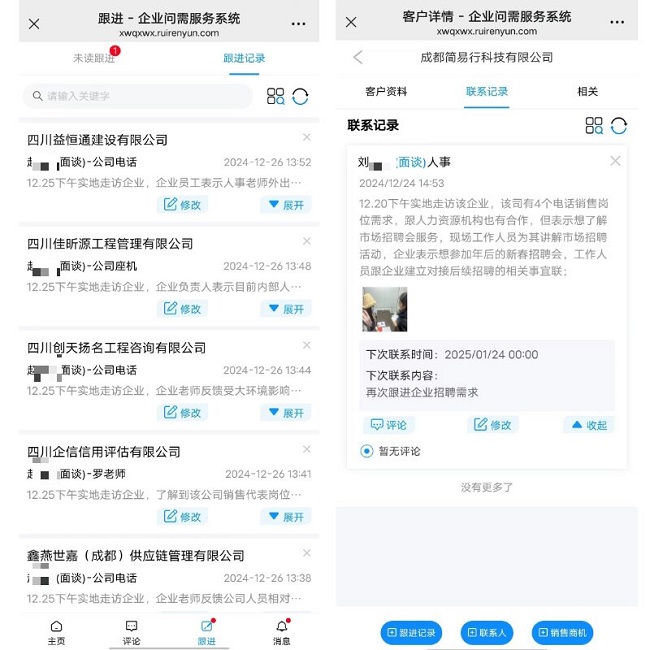
Task: Tap the 联系人 button at the bottom
Action: (486, 632)
